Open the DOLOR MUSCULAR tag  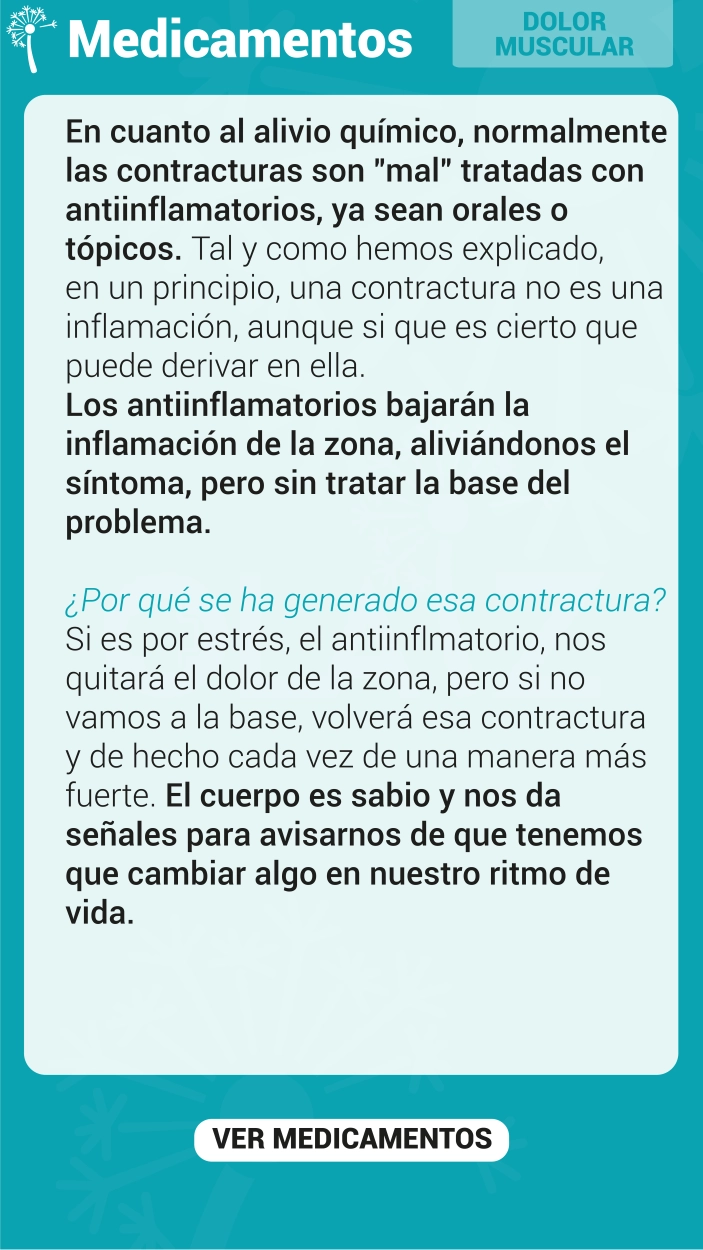(563, 34)
